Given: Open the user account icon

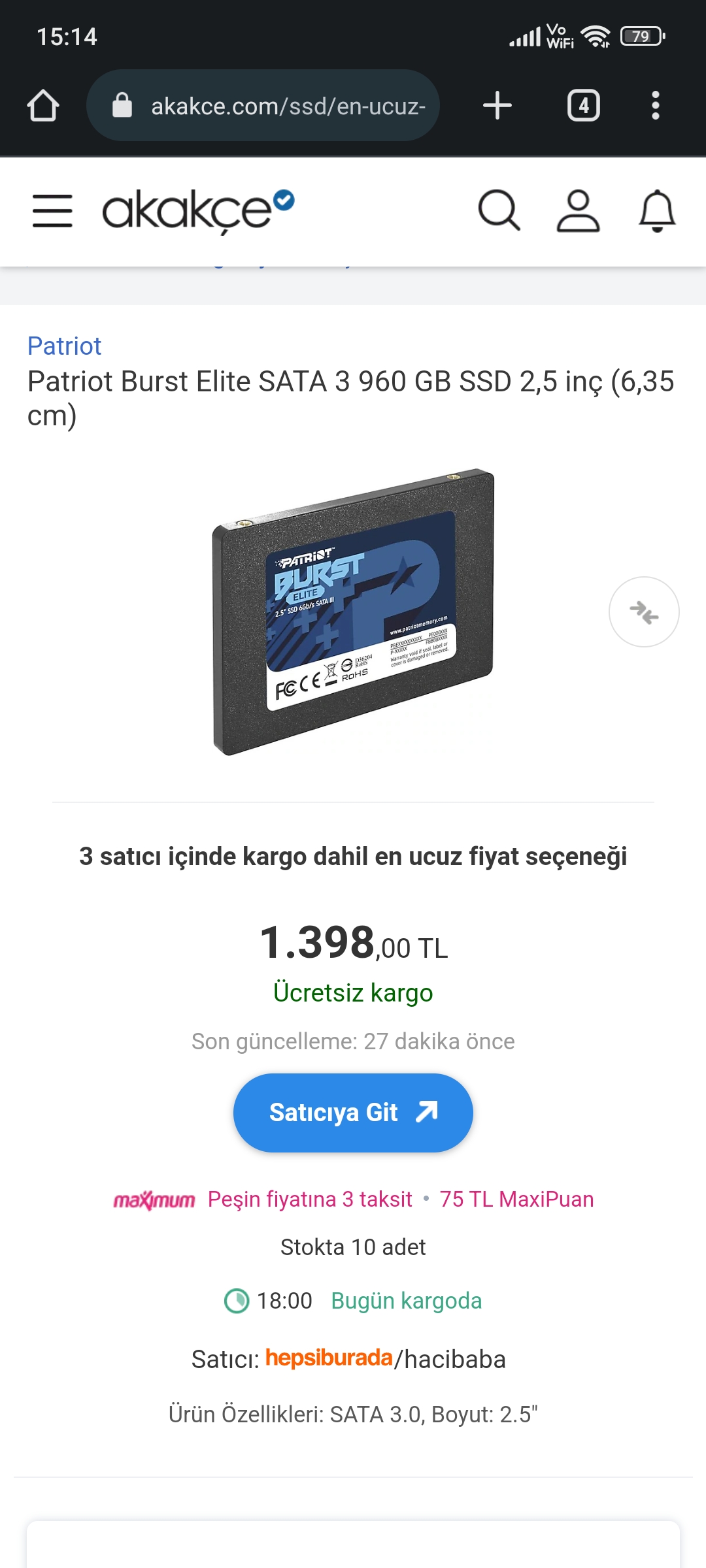Looking at the screenshot, I should coord(578,210).
